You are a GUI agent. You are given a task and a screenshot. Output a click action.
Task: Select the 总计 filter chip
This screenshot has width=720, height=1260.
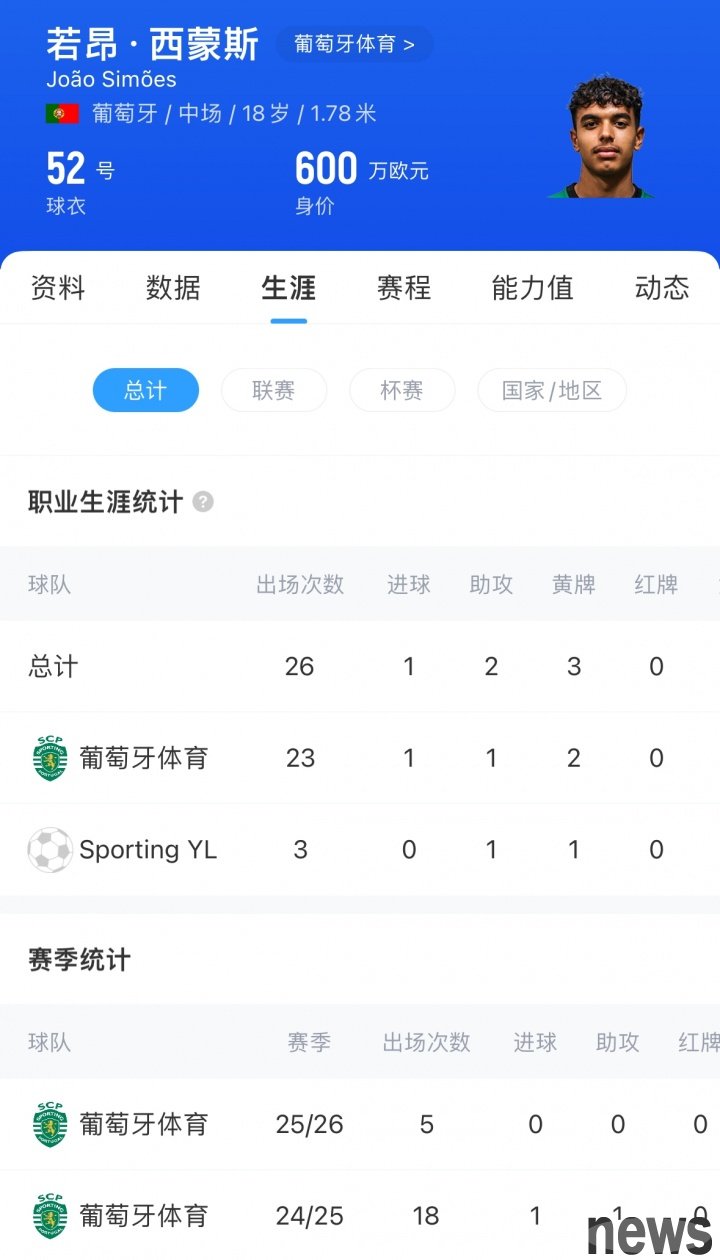(146, 390)
